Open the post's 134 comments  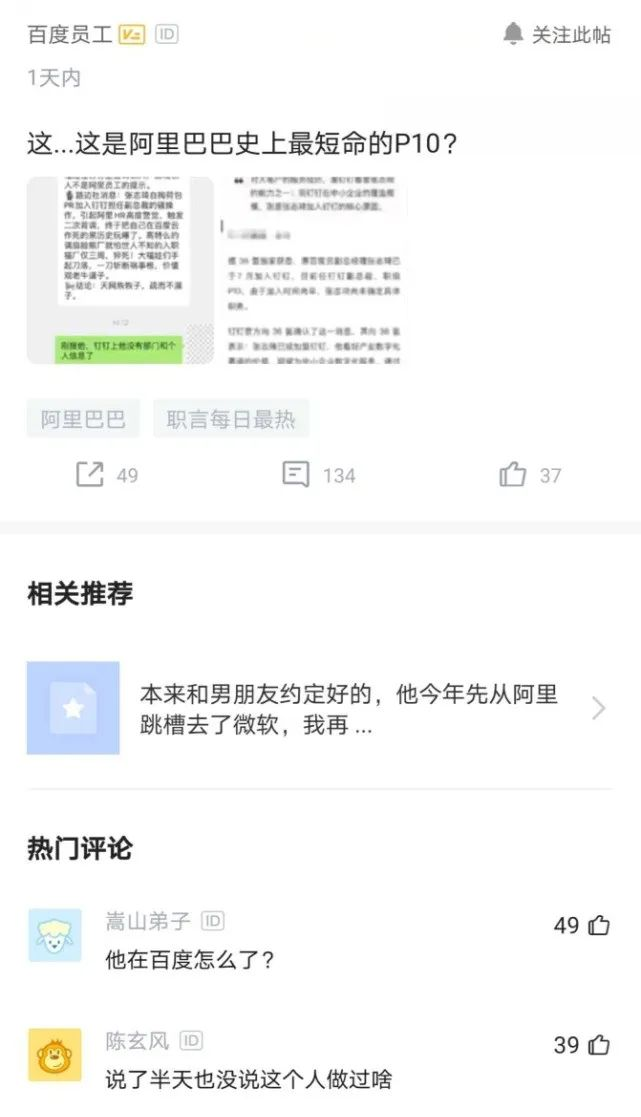tap(318, 475)
